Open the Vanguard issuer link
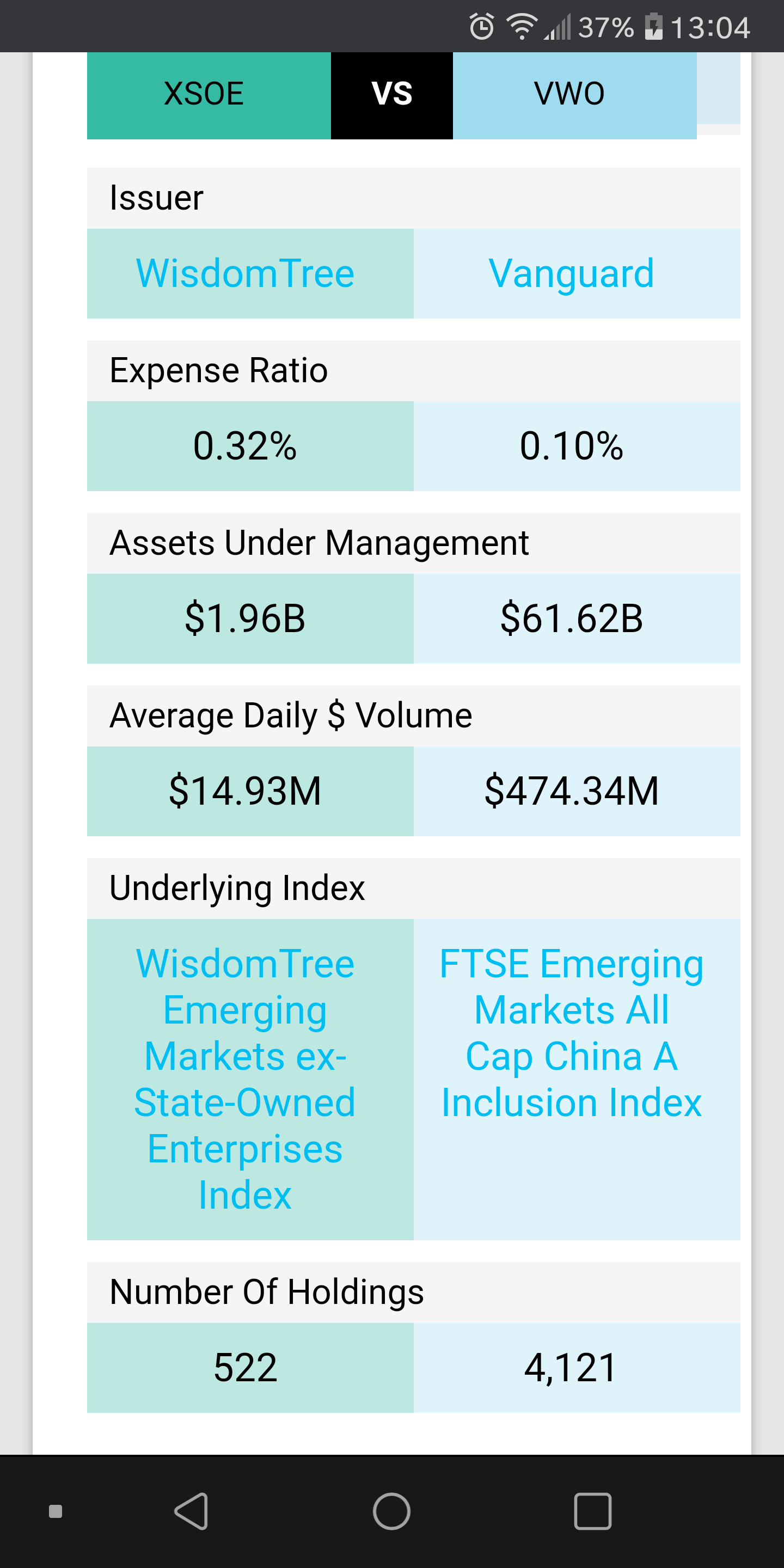 click(x=571, y=273)
